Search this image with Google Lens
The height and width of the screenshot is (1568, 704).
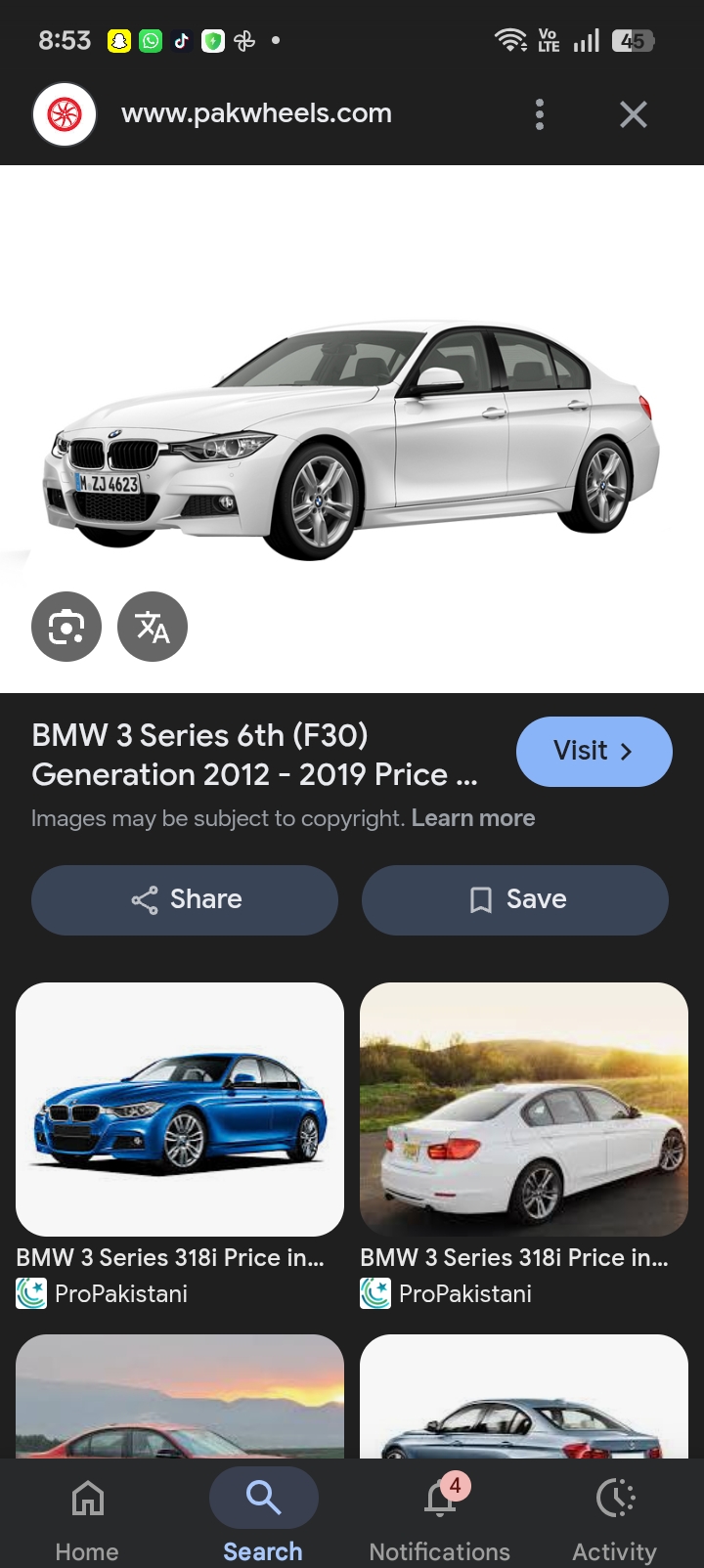[66, 627]
